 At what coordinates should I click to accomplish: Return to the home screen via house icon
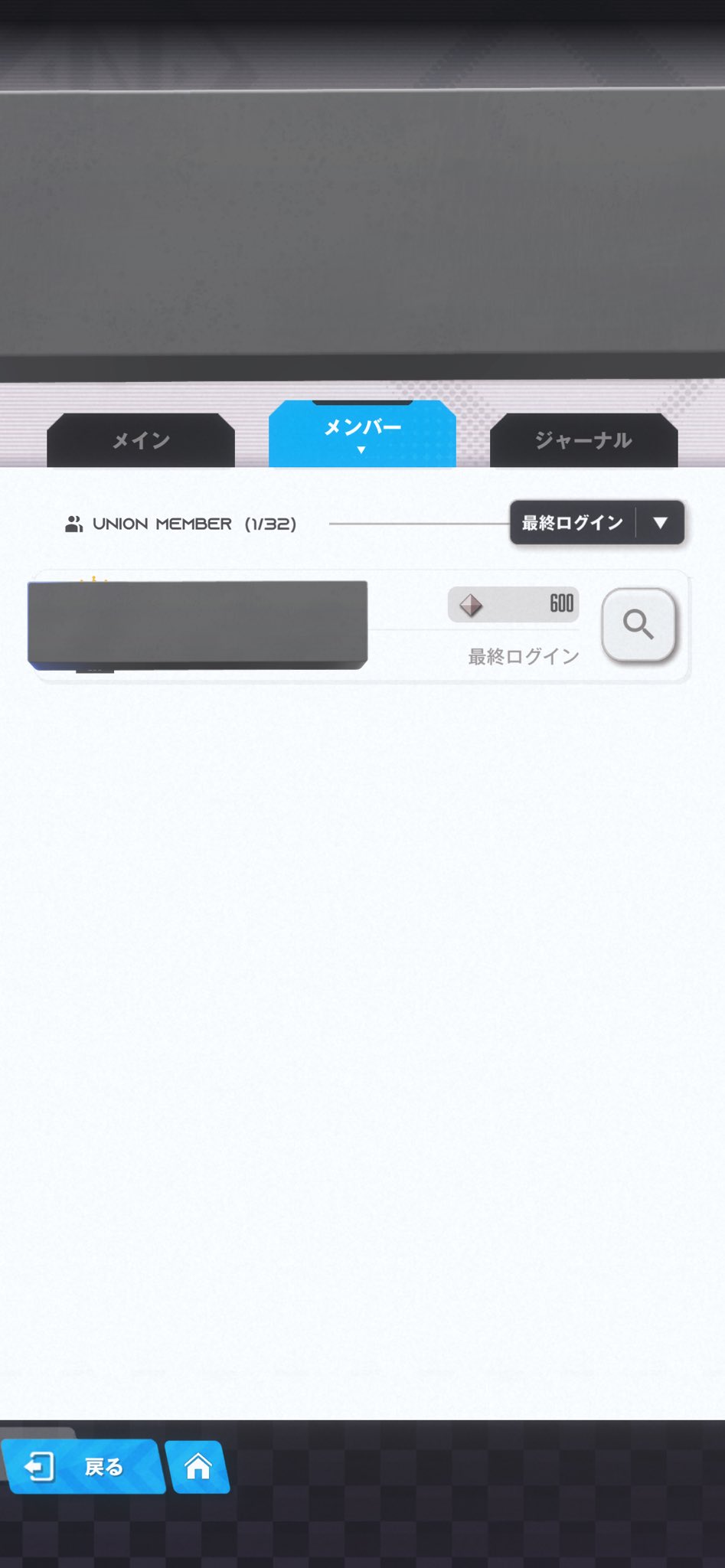[198, 1467]
